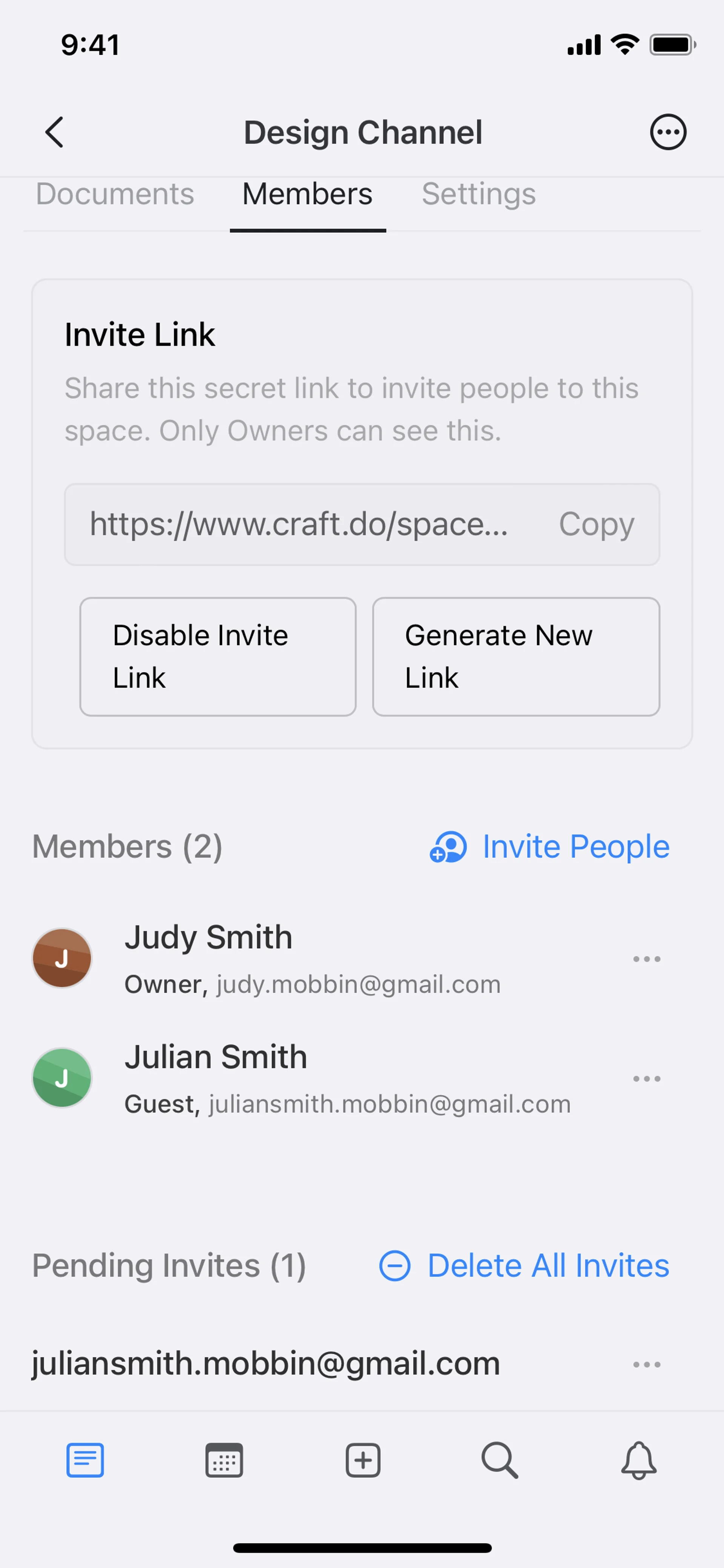The height and width of the screenshot is (1568, 724).
Task: Open the more options menu in header
Action: click(667, 132)
